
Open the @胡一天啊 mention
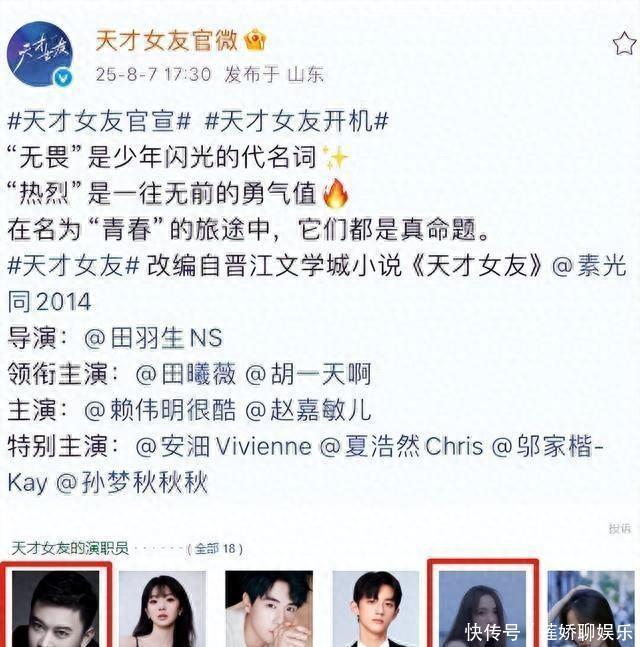tap(308, 374)
